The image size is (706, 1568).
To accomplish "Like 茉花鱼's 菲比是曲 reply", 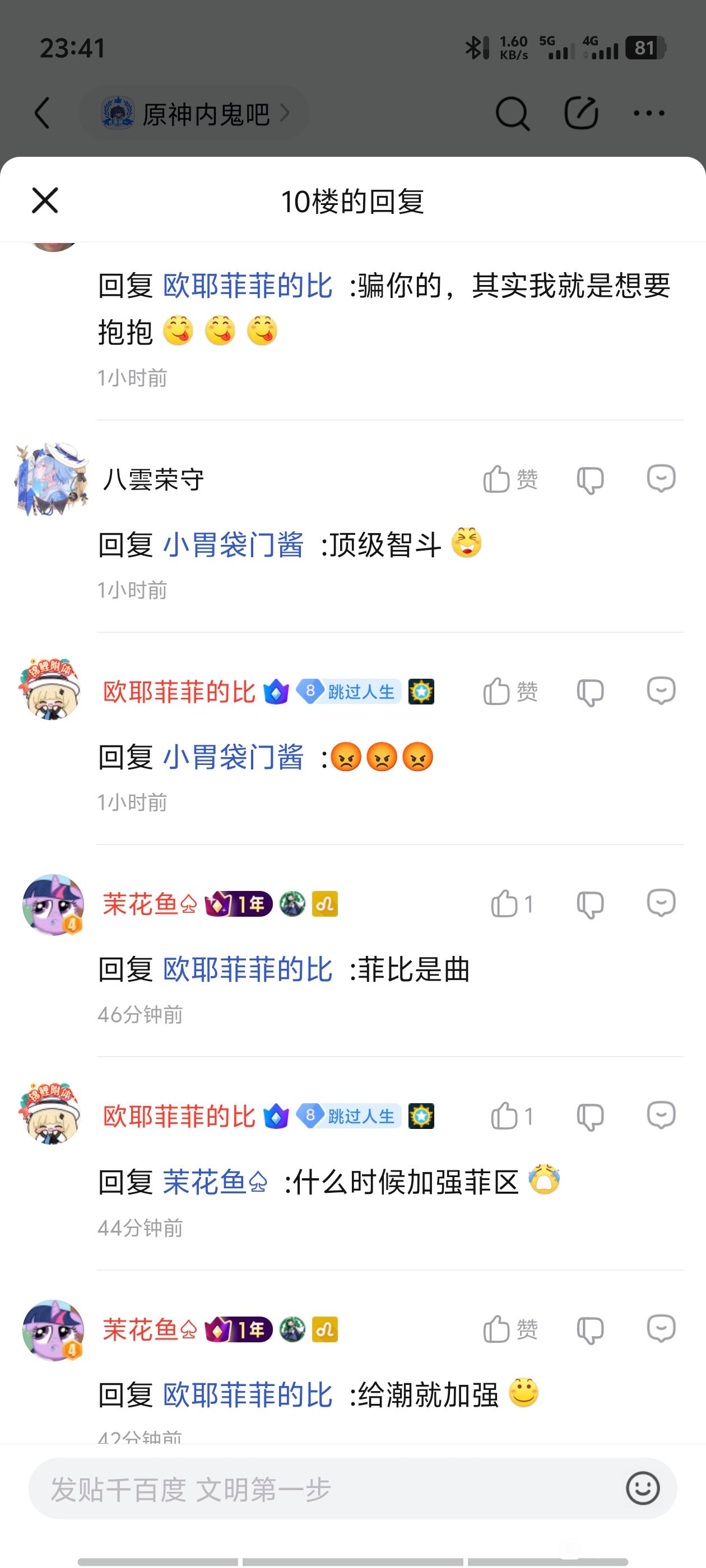I will point(510,904).
